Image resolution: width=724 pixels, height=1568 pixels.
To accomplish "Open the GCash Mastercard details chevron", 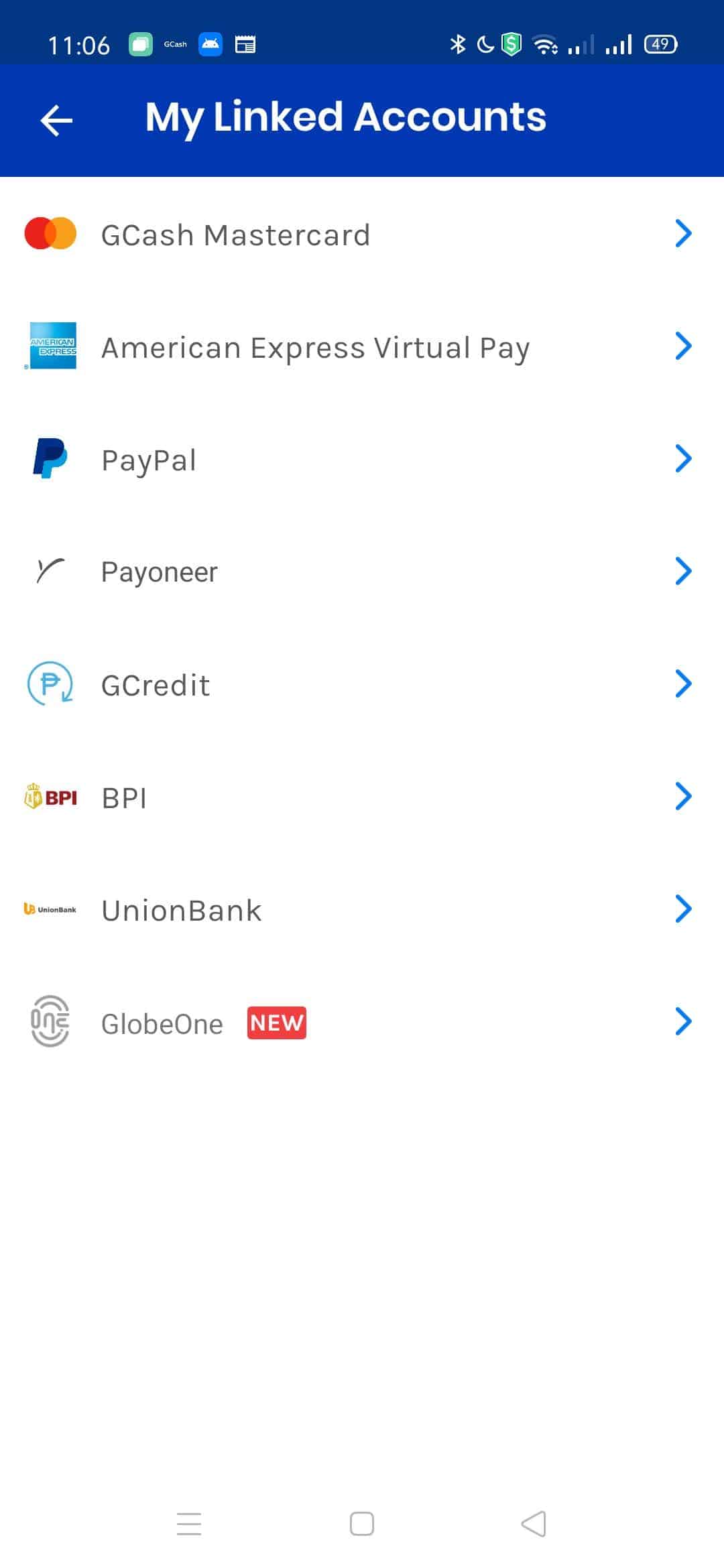I will pos(684,234).
